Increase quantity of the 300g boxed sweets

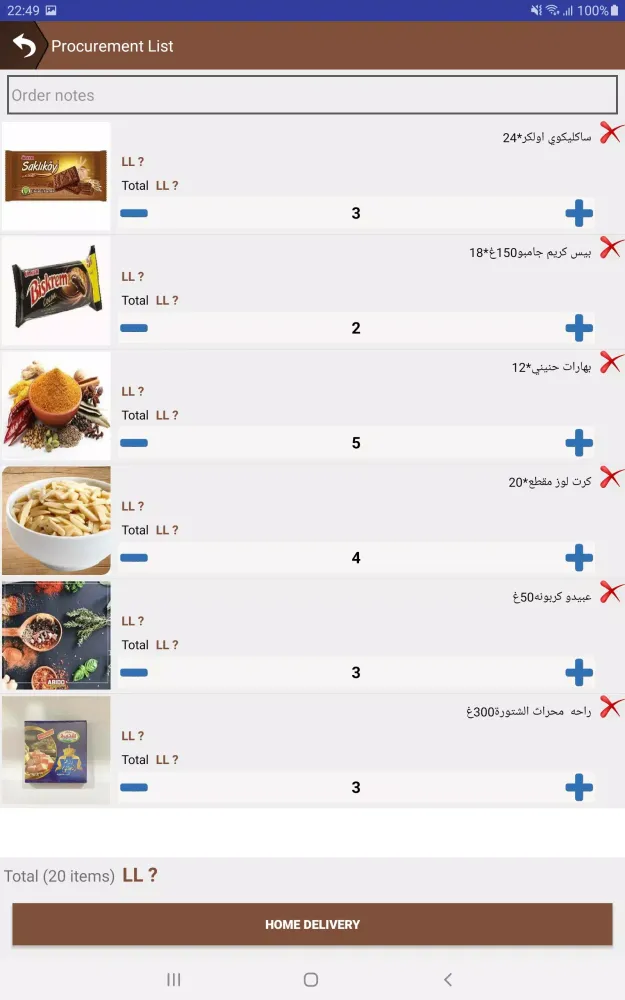[x=579, y=788]
